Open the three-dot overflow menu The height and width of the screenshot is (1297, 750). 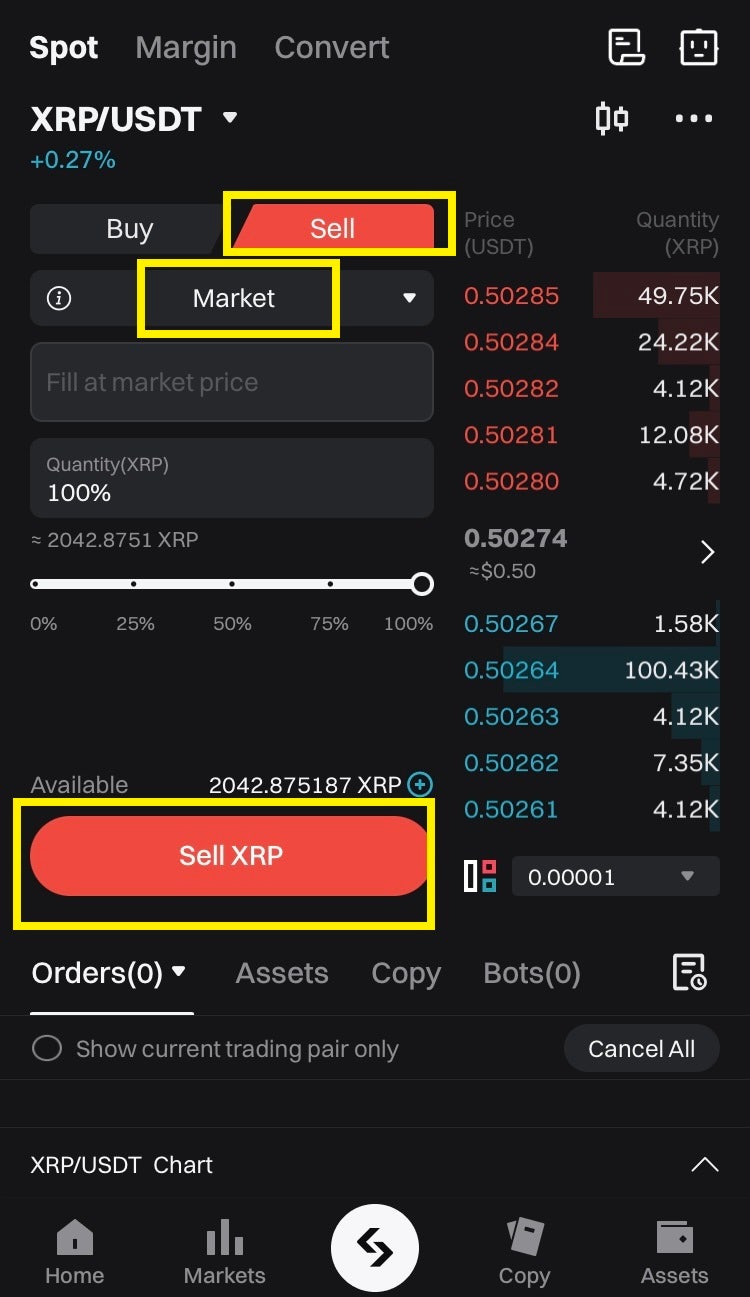[x=694, y=119]
